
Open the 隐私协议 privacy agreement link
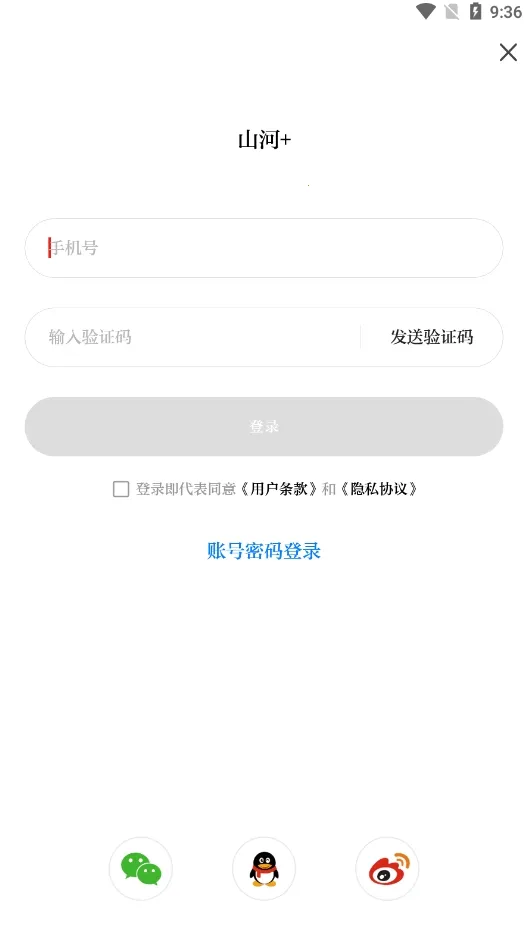tap(379, 489)
